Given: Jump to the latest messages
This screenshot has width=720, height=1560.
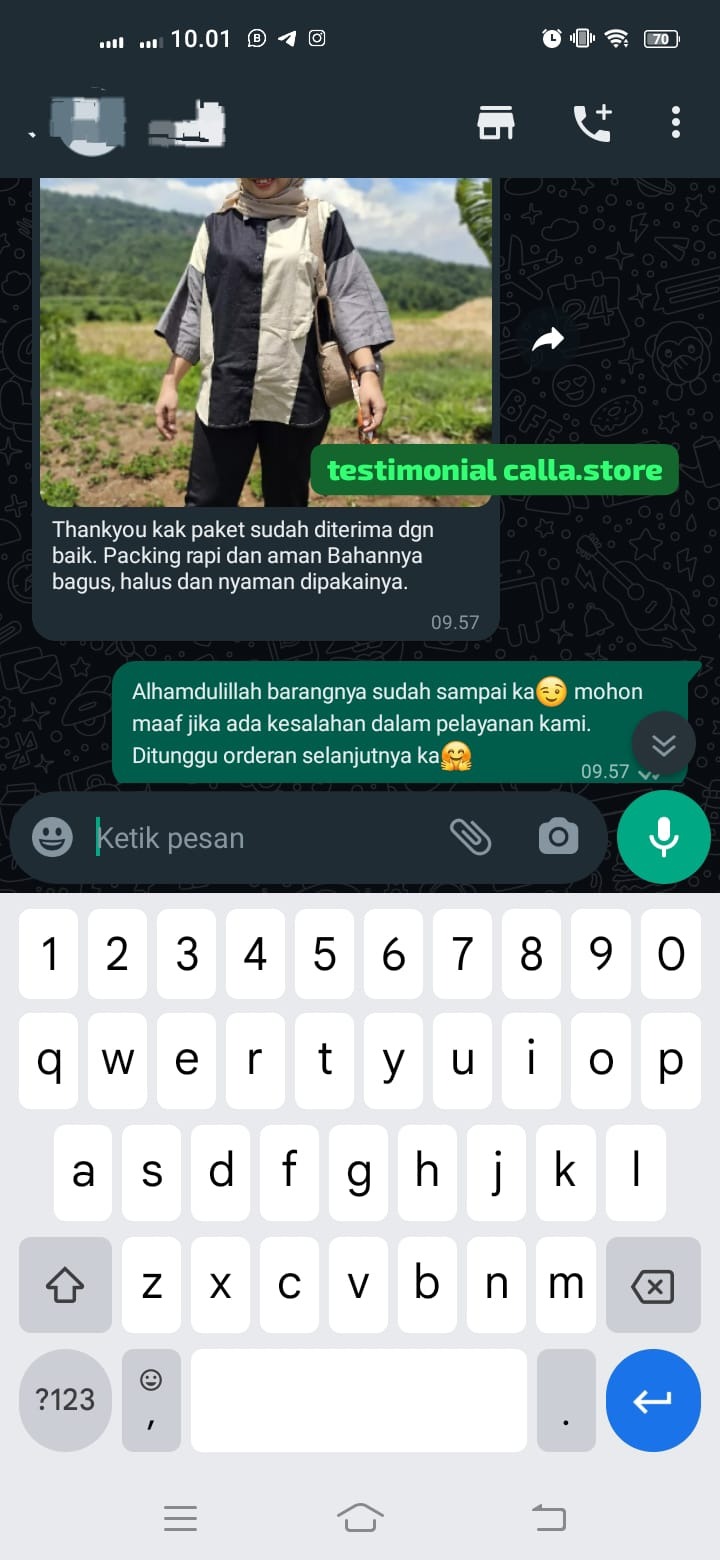Looking at the screenshot, I should pyautogui.click(x=664, y=744).
